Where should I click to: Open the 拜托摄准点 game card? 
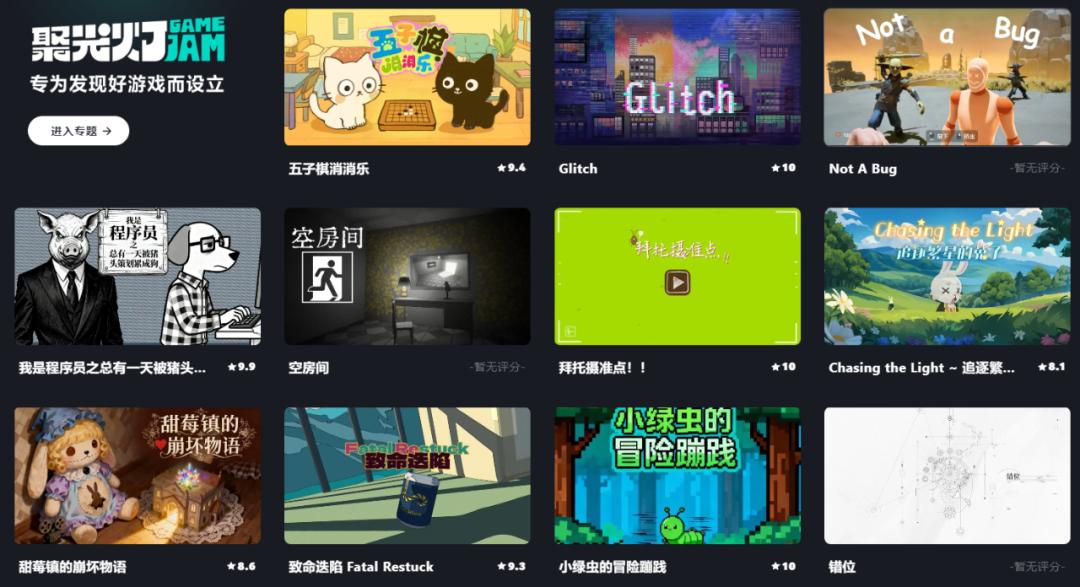click(x=677, y=277)
